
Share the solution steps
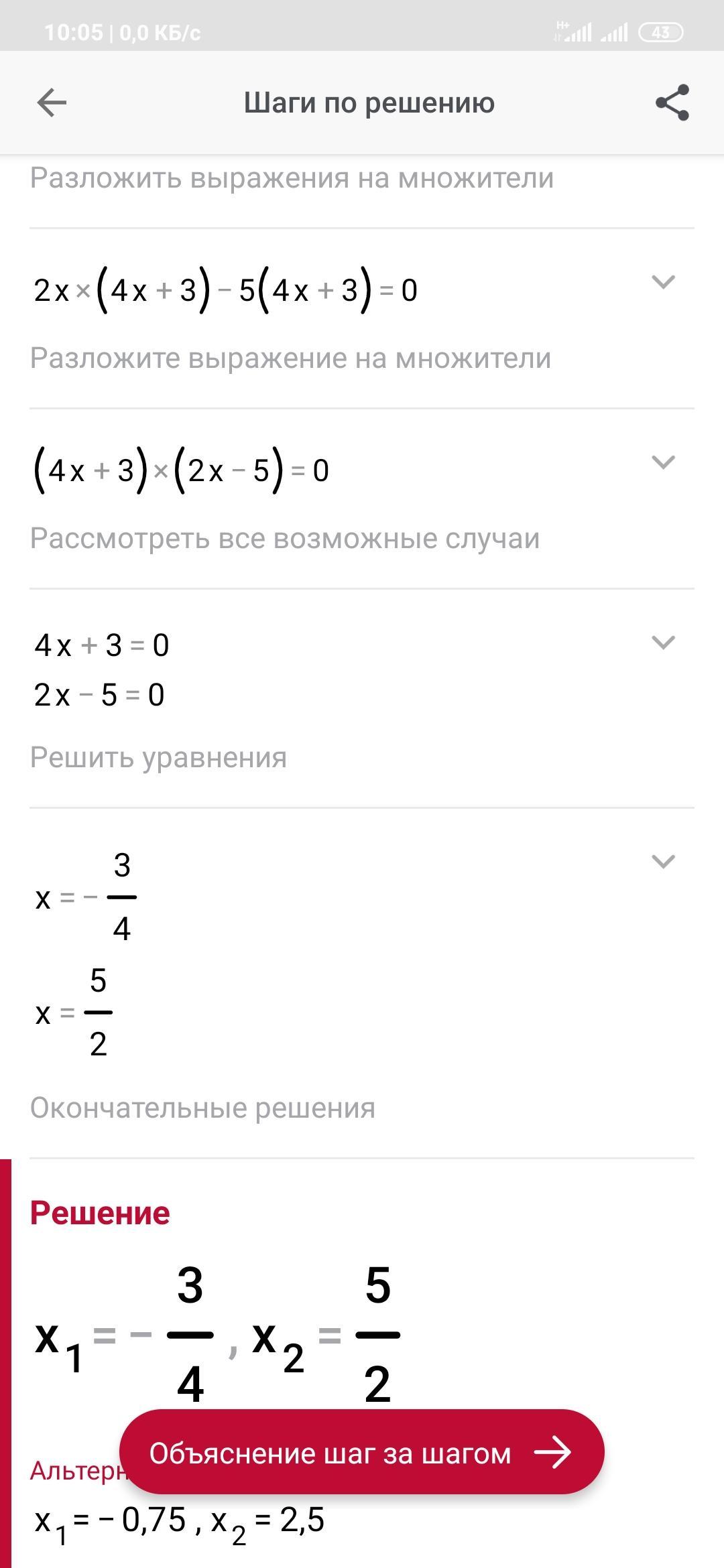point(672,103)
